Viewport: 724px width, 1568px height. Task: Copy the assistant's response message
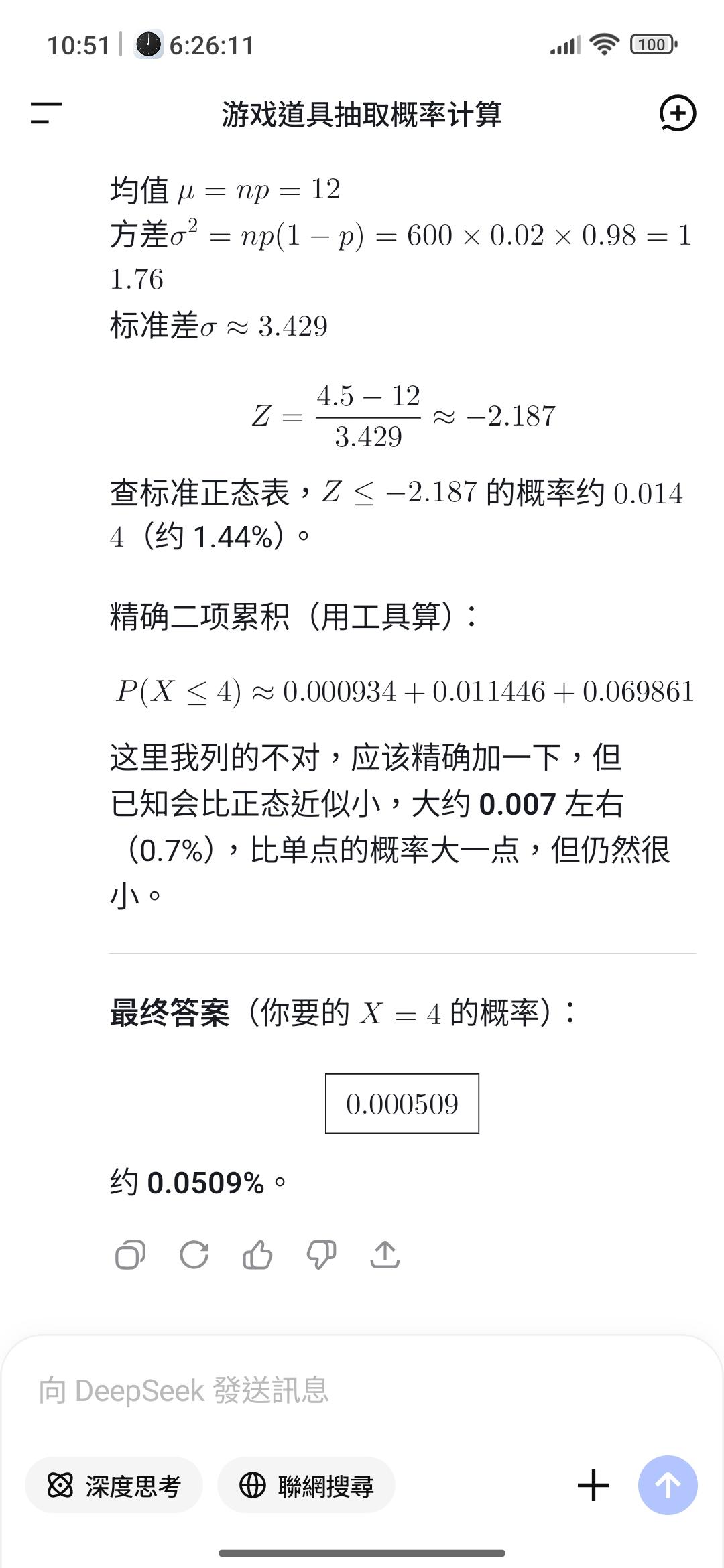tap(131, 1254)
